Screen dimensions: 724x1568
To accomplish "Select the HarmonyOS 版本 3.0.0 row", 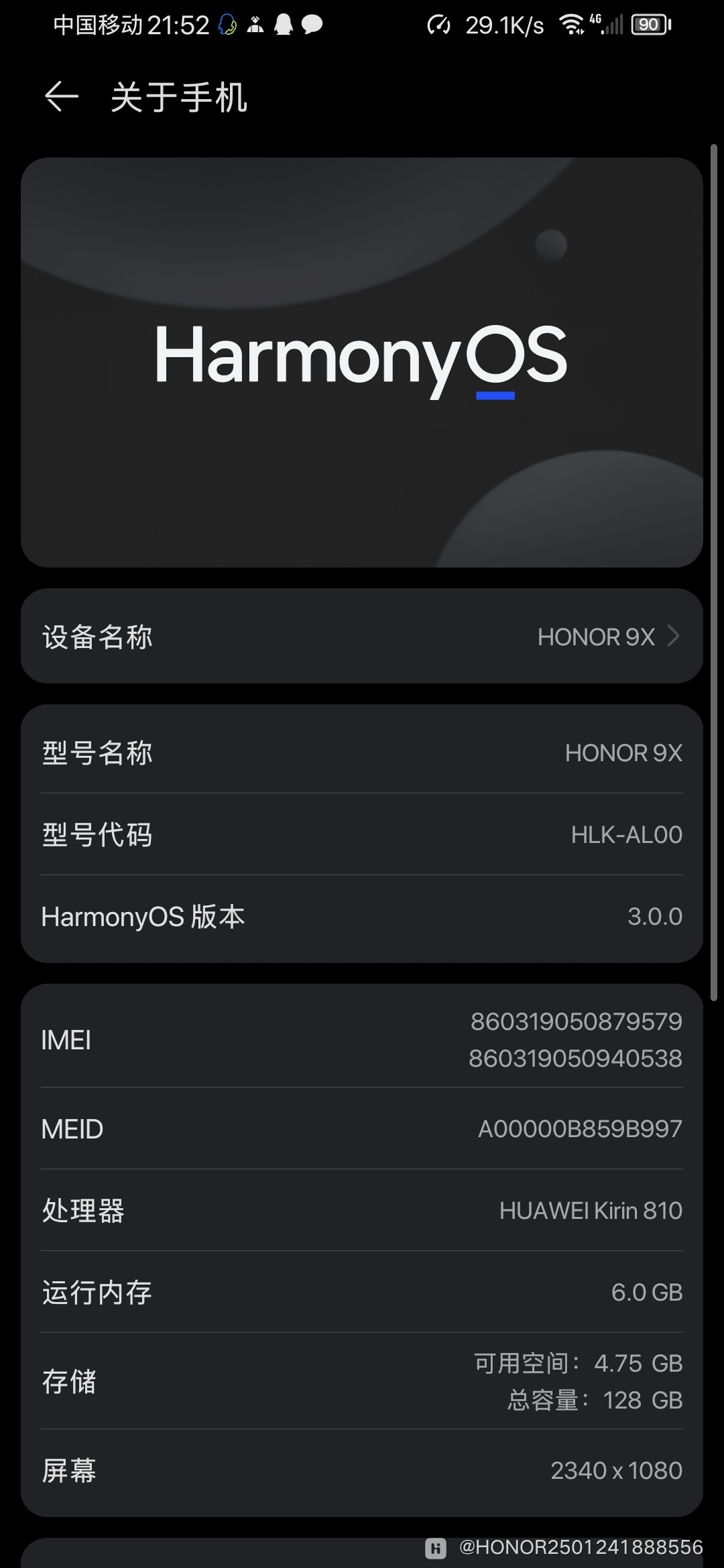I will [x=362, y=916].
